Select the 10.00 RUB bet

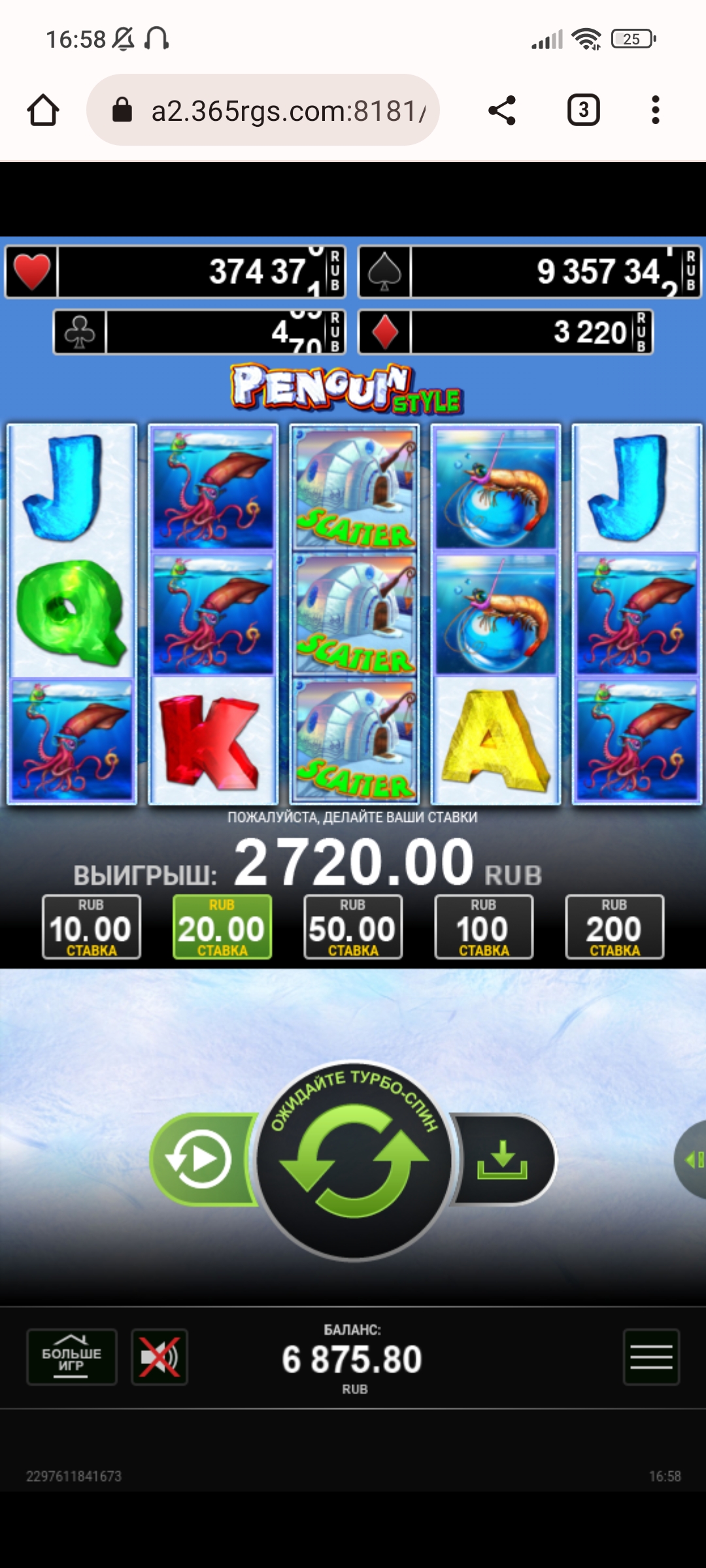pyautogui.click(x=92, y=926)
